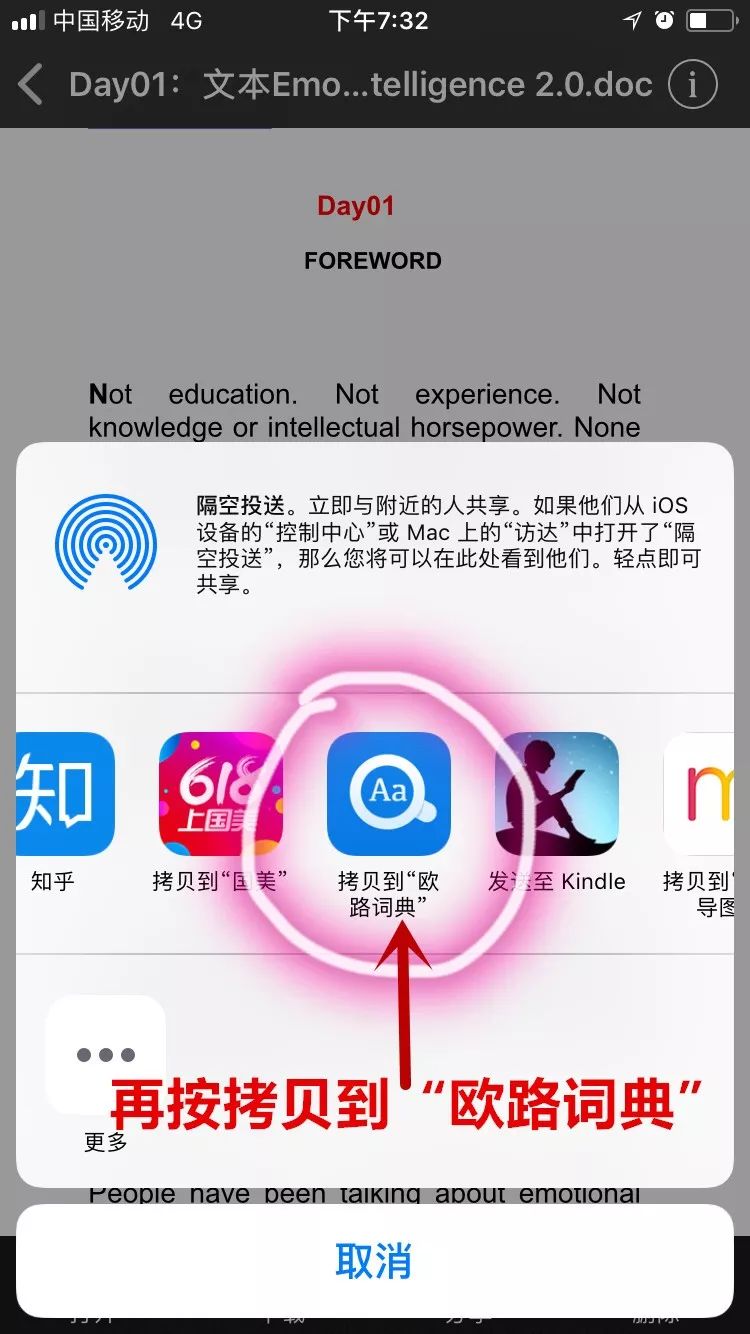
Task: Choose the mind map app icon
Action: 706,793
